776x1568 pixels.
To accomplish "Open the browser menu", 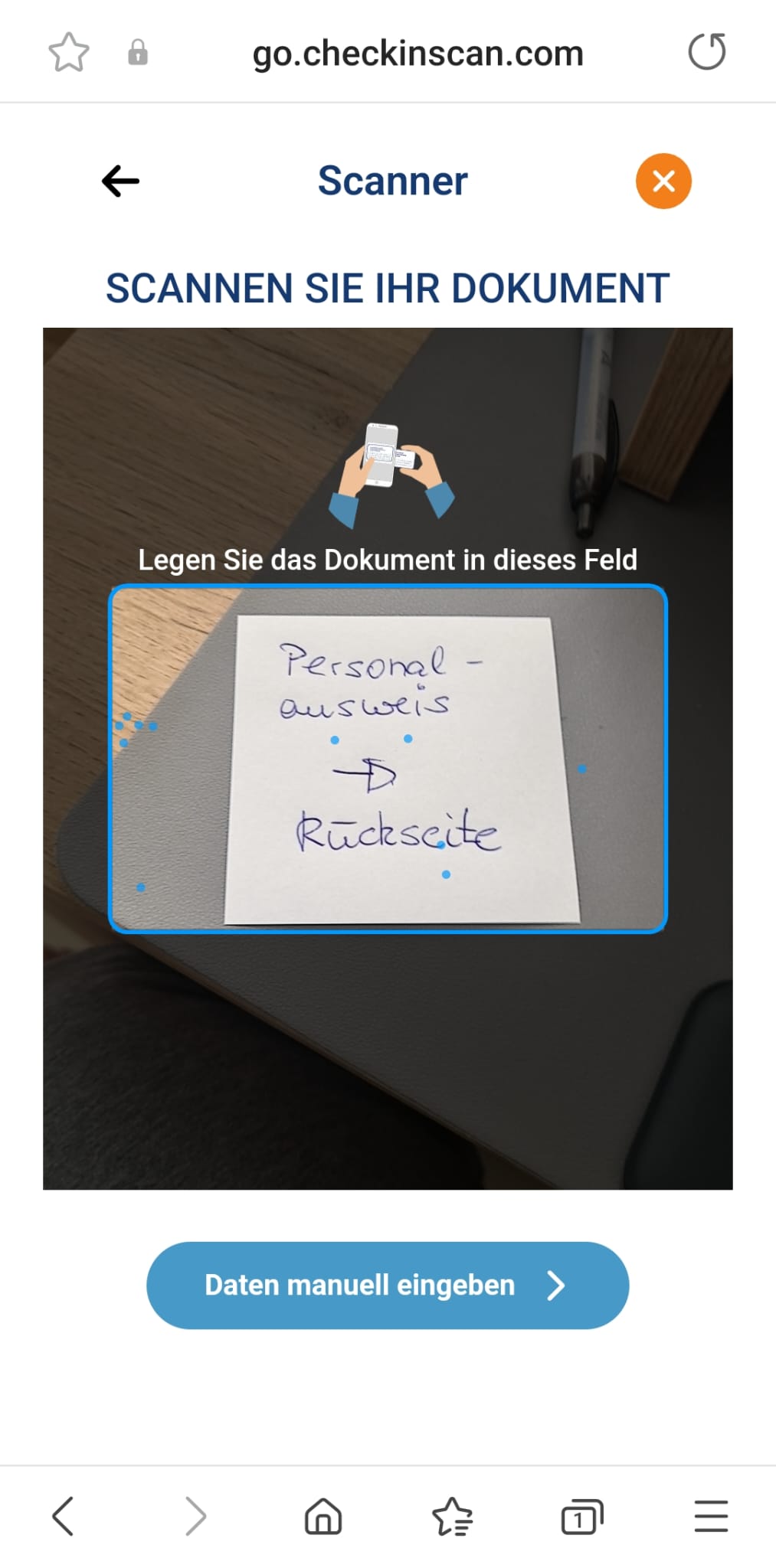I will [711, 1516].
